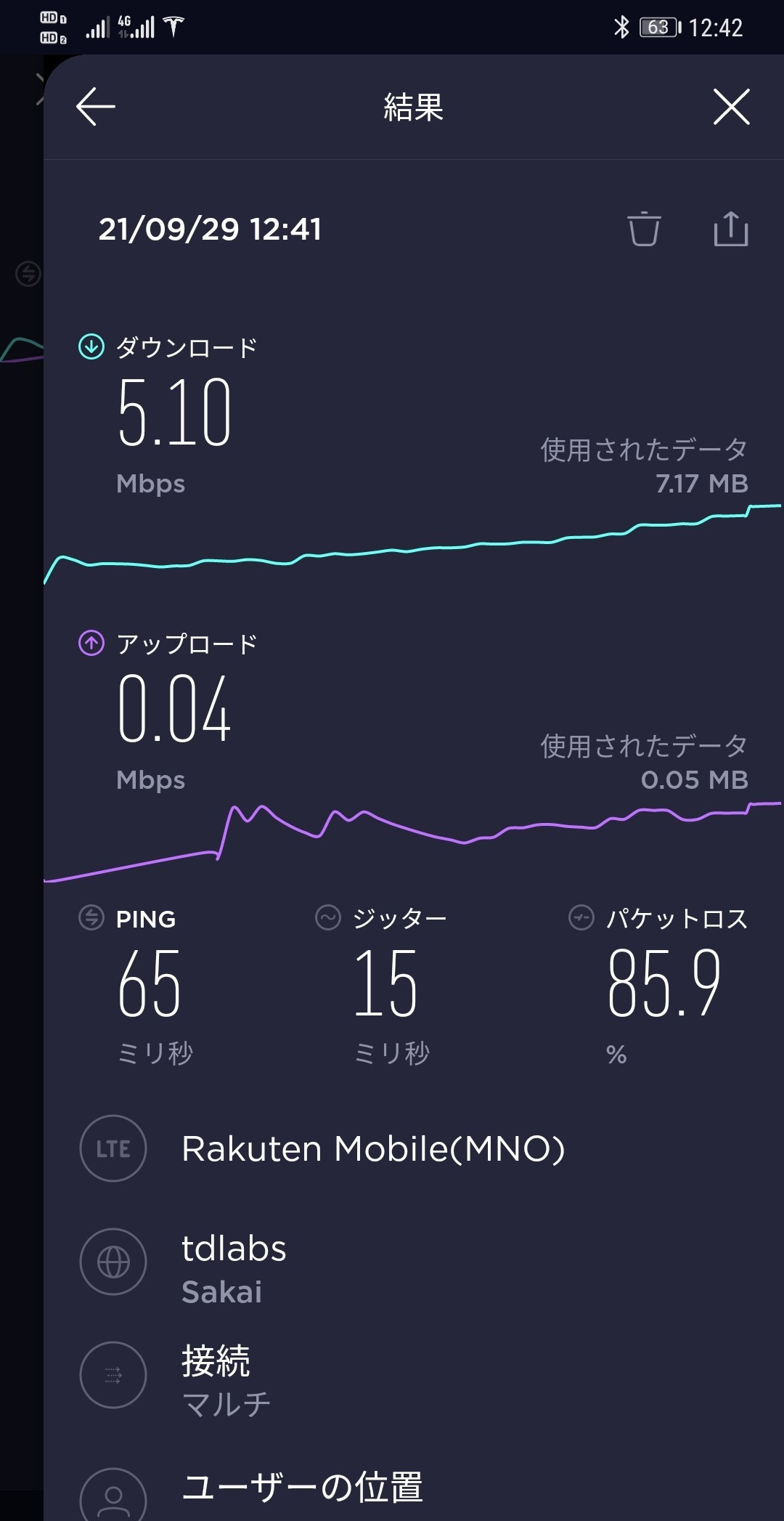Go back using the arrow icon
This screenshot has width=784, height=1521.
pyautogui.click(x=96, y=107)
